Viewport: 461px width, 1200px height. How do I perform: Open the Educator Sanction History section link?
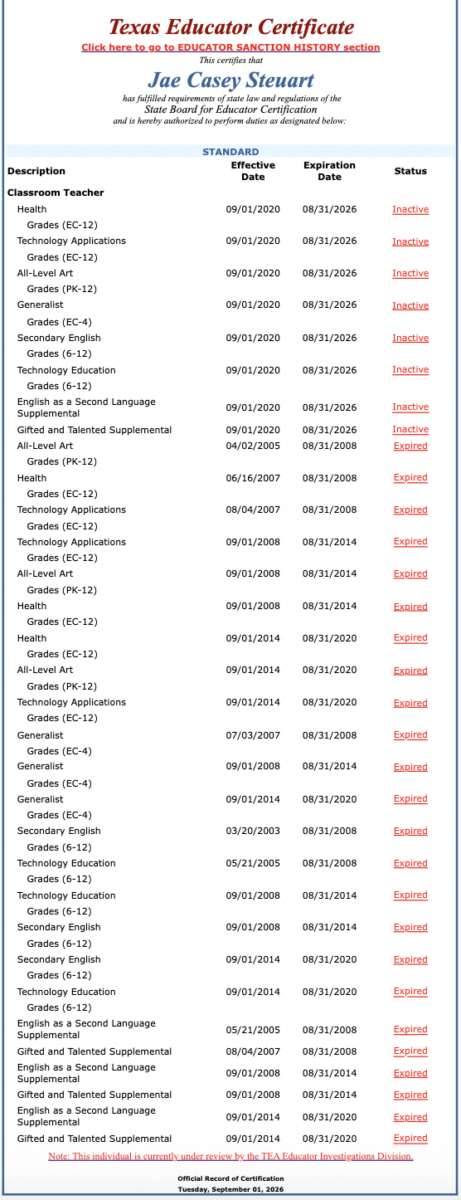230,47
